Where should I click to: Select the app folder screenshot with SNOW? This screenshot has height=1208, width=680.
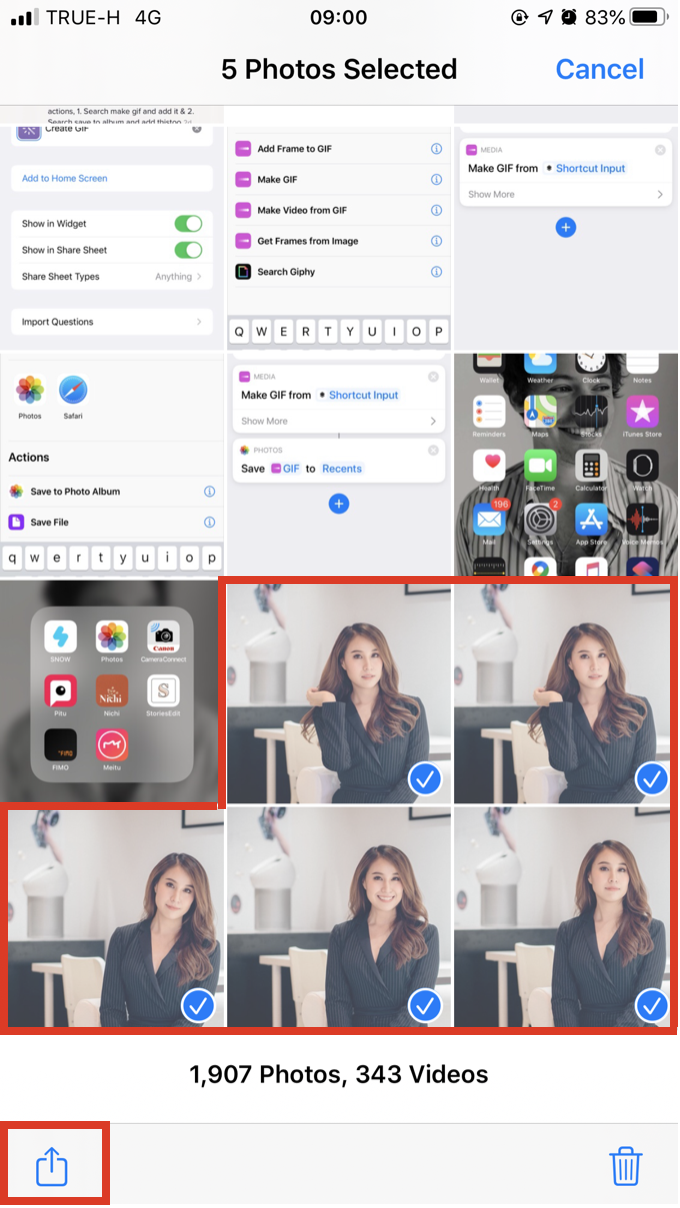point(111,692)
